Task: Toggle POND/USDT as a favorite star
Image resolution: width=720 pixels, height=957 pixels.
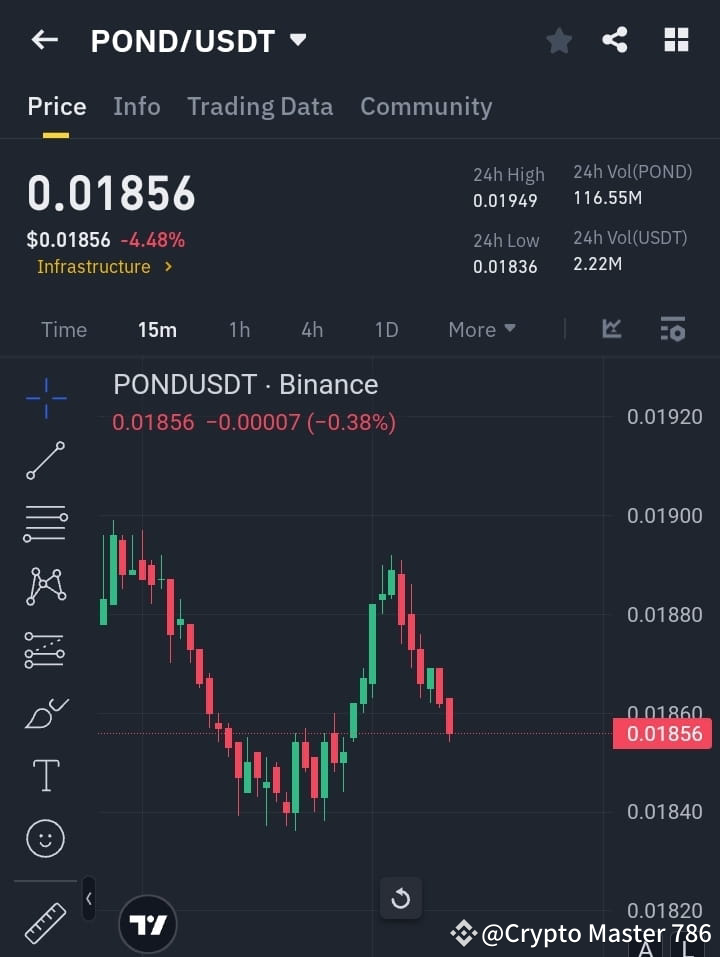Action: 558,40
